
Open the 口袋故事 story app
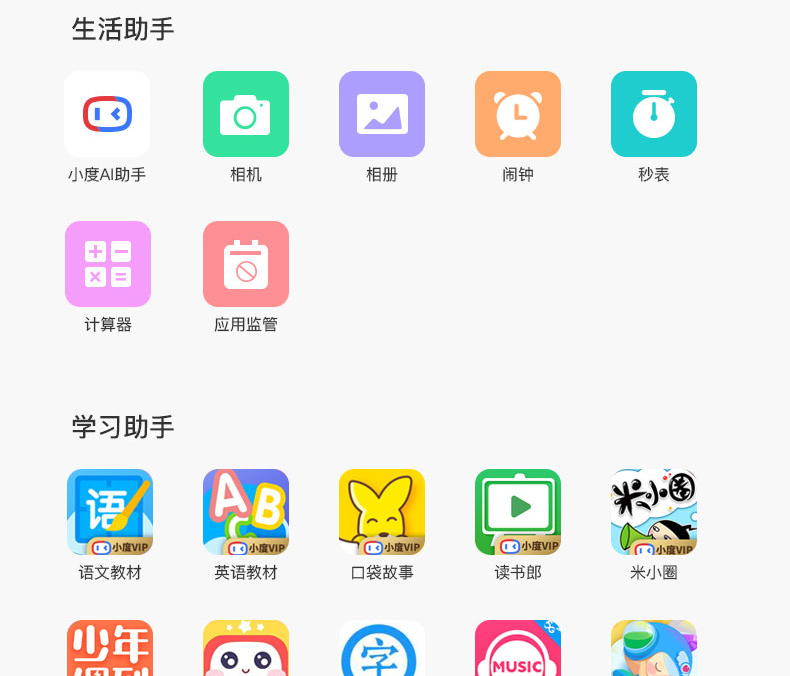pyautogui.click(x=382, y=512)
